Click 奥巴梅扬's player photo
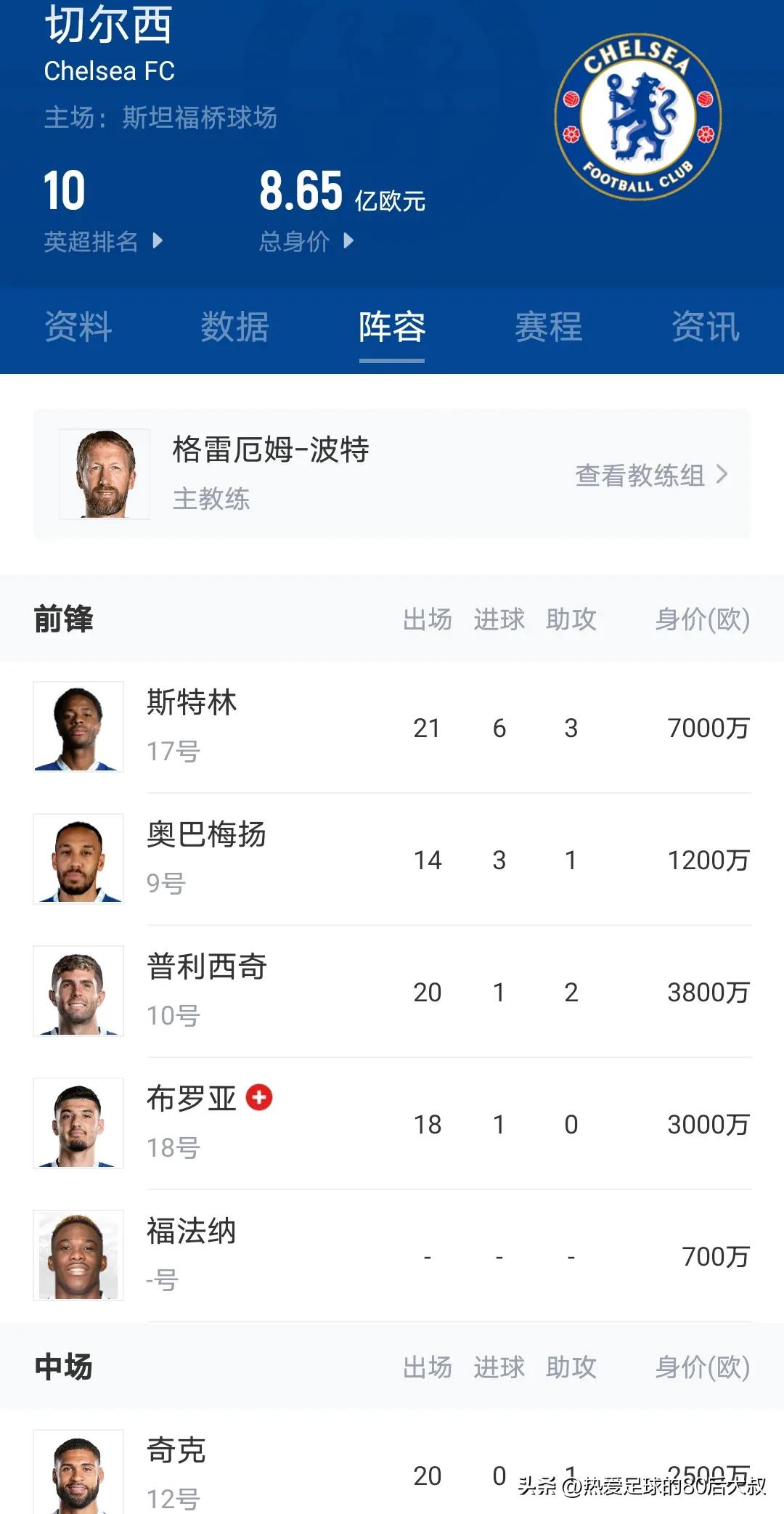 point(78,858)
